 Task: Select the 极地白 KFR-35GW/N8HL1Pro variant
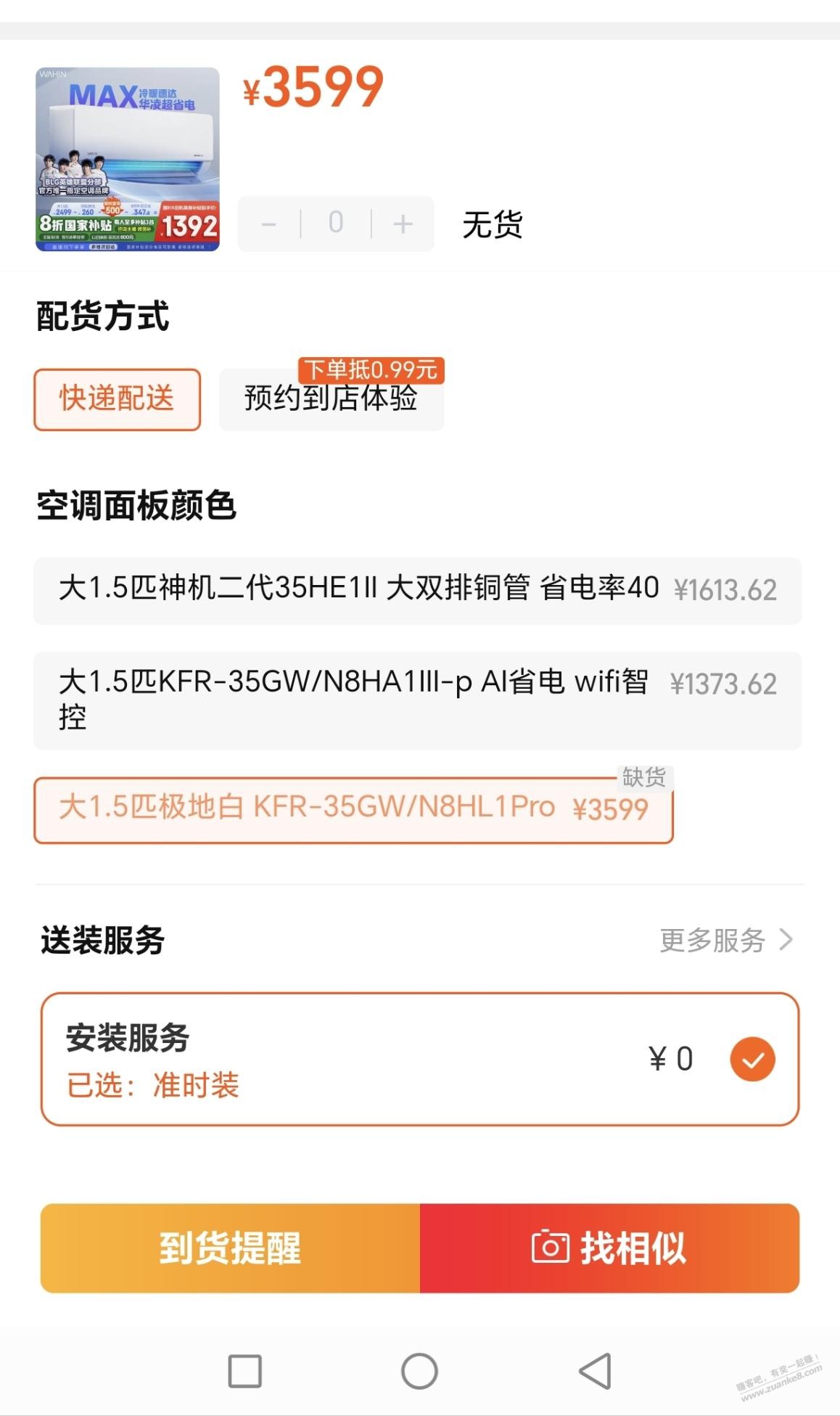click(353, 809)
